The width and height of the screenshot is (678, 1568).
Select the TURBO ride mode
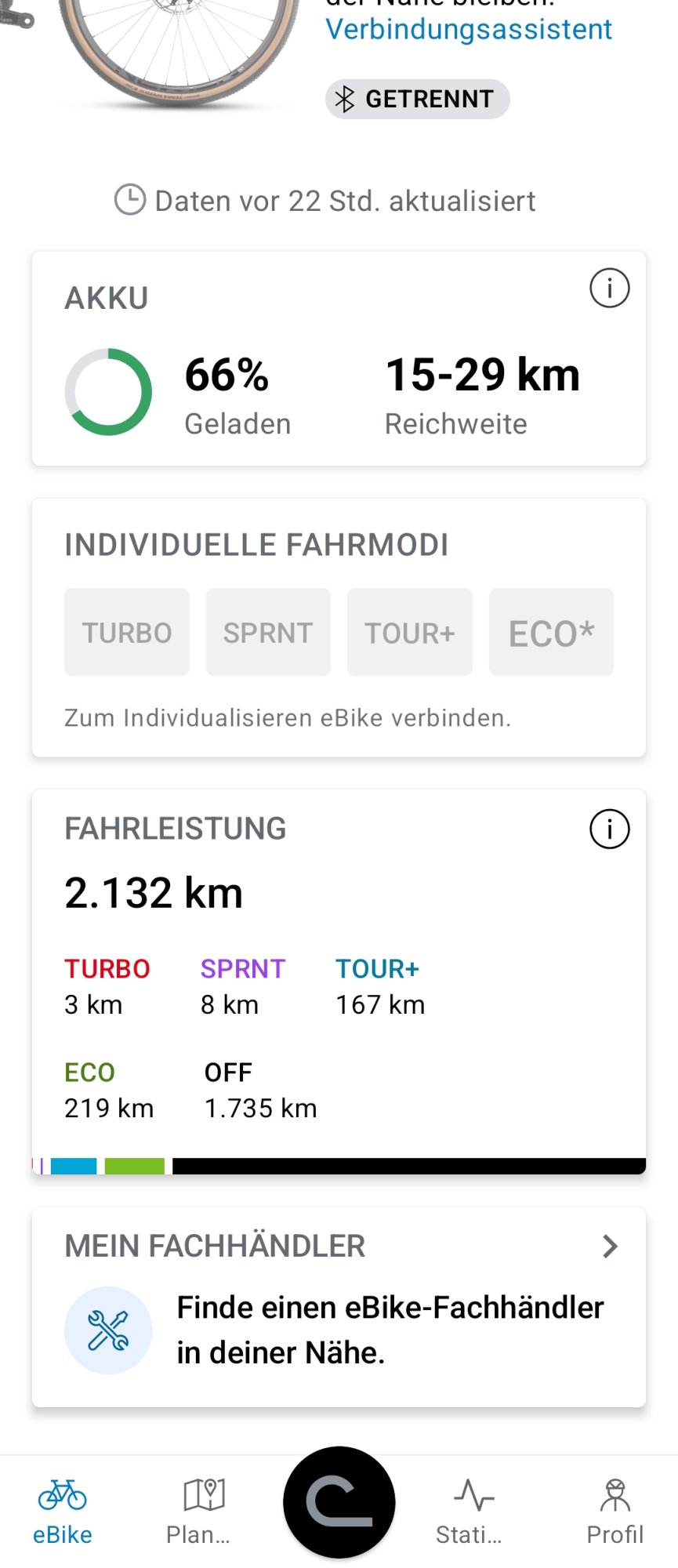pyautogui.click(x=127, y=633)
